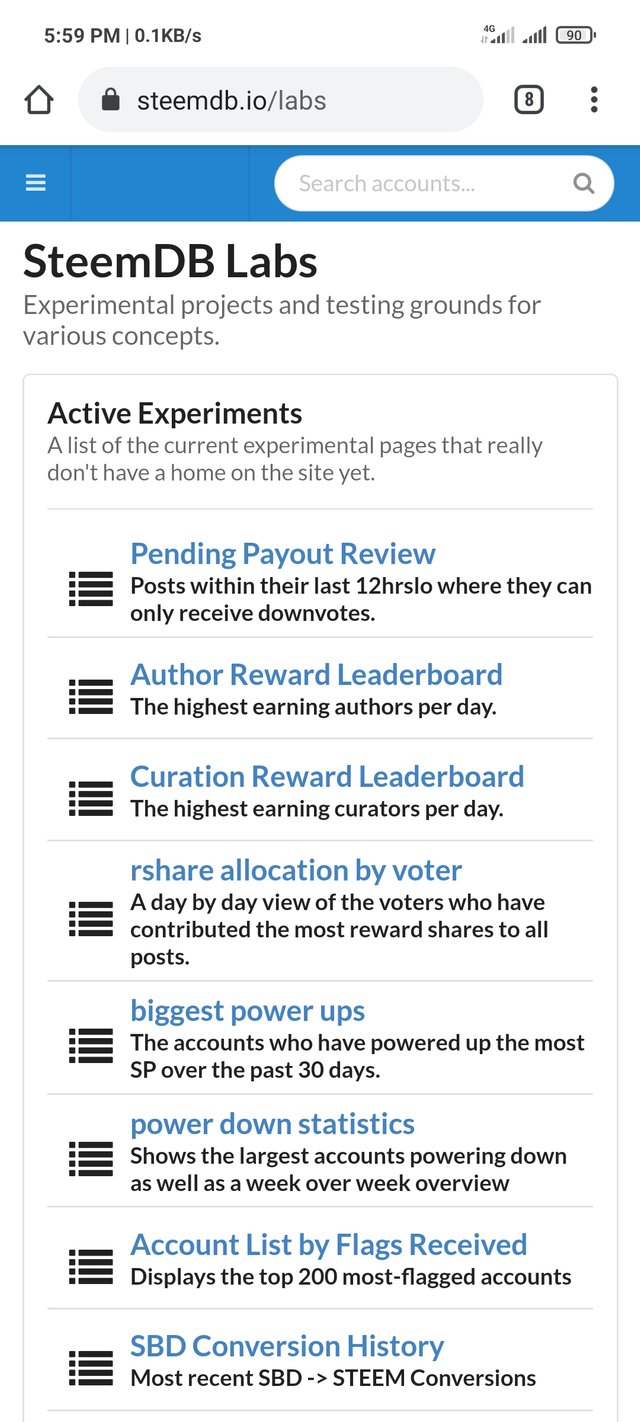View power down statistics
This screenshot has width=640, height=1422.
click(x=272, y=1124)
